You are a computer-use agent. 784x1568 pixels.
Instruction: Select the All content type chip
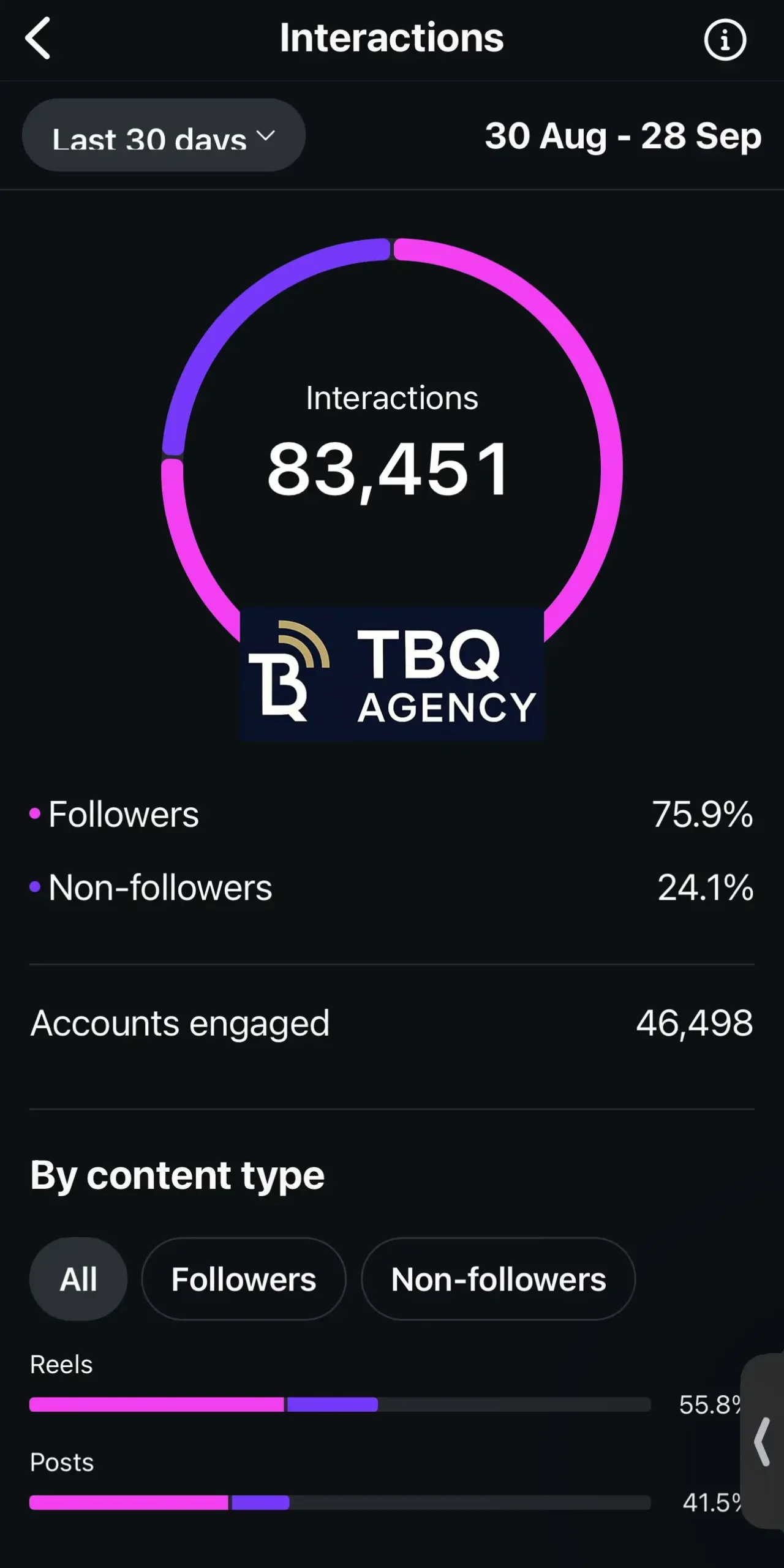click(78, 1279)
